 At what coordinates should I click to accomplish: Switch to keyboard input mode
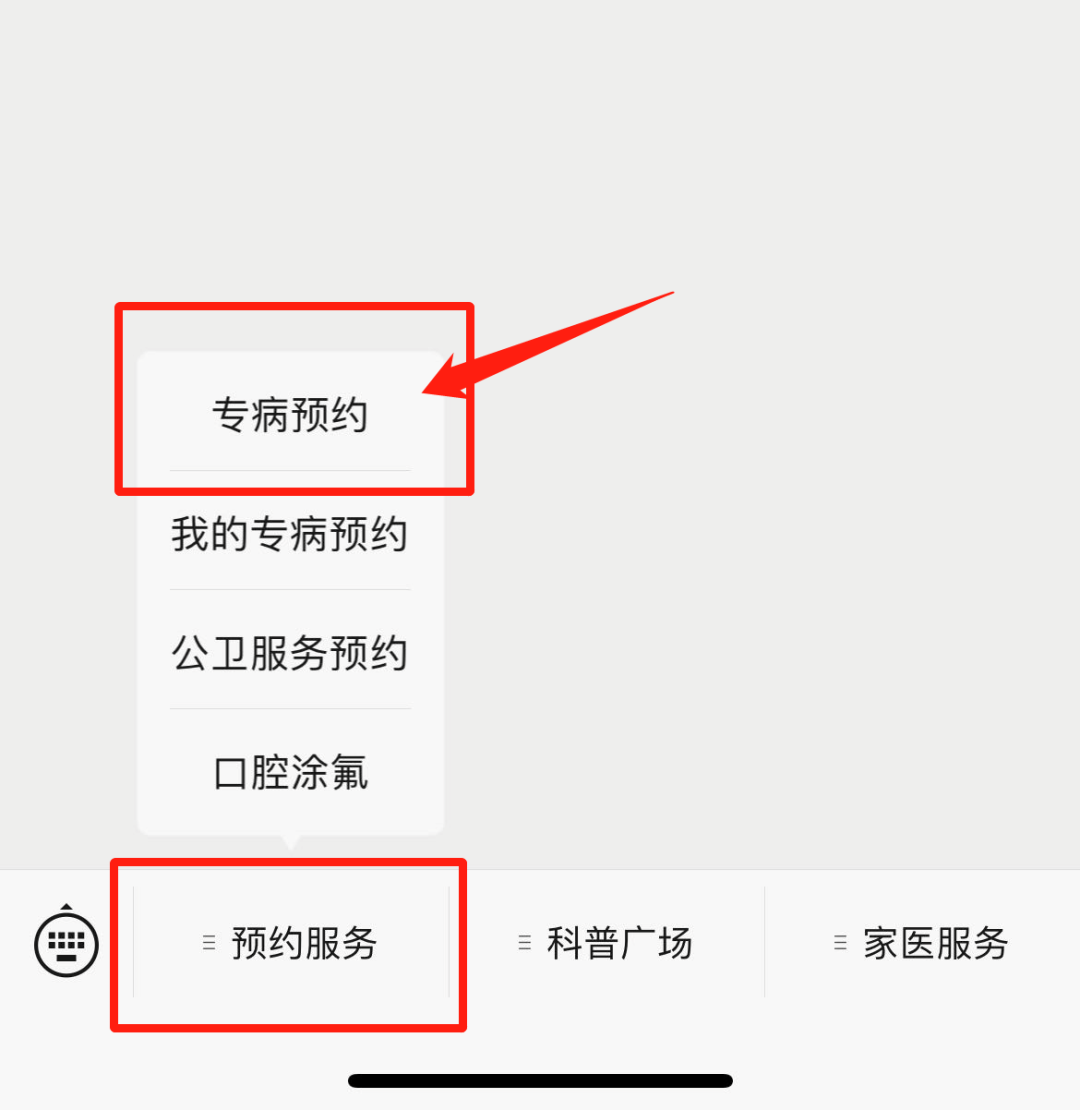click(x=66, y=943)
